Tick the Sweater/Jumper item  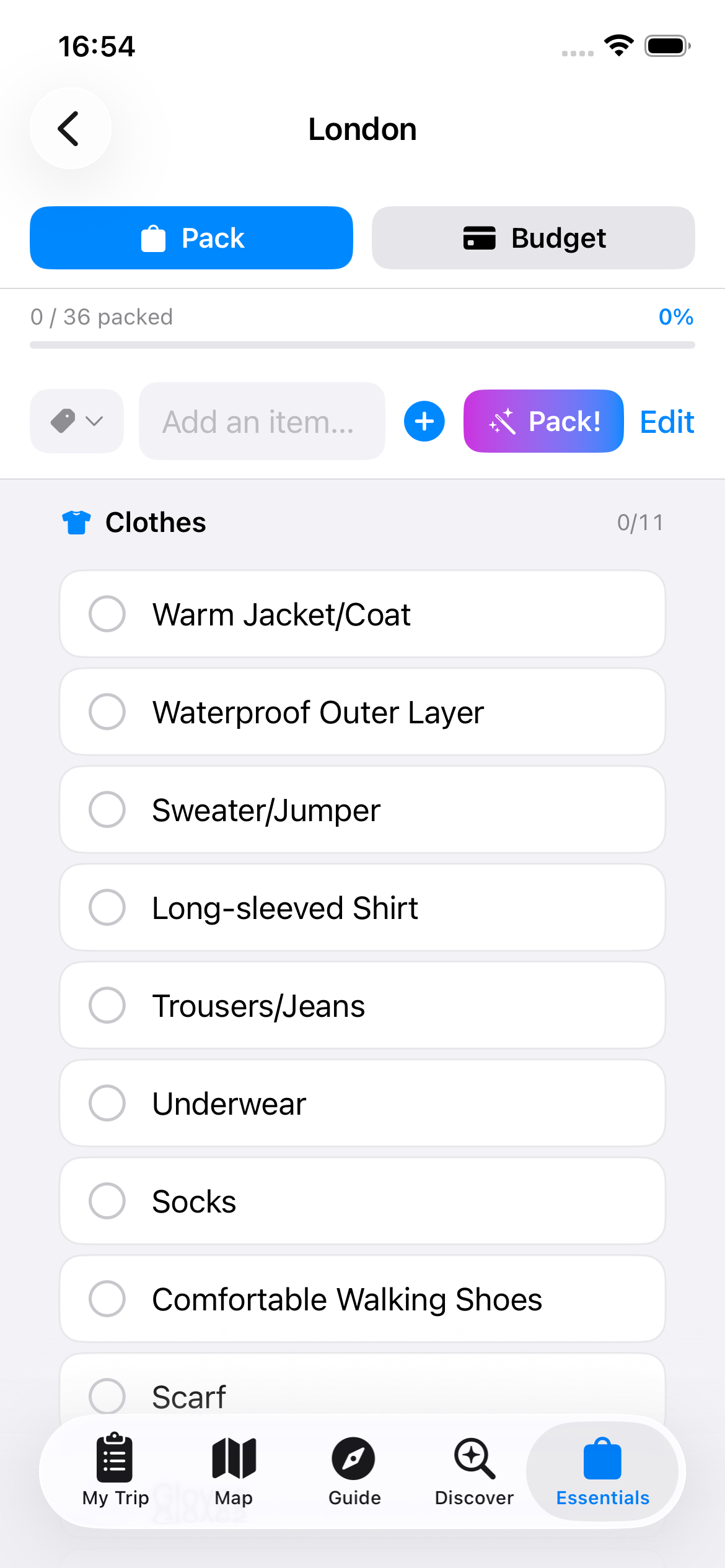[107, 809]
